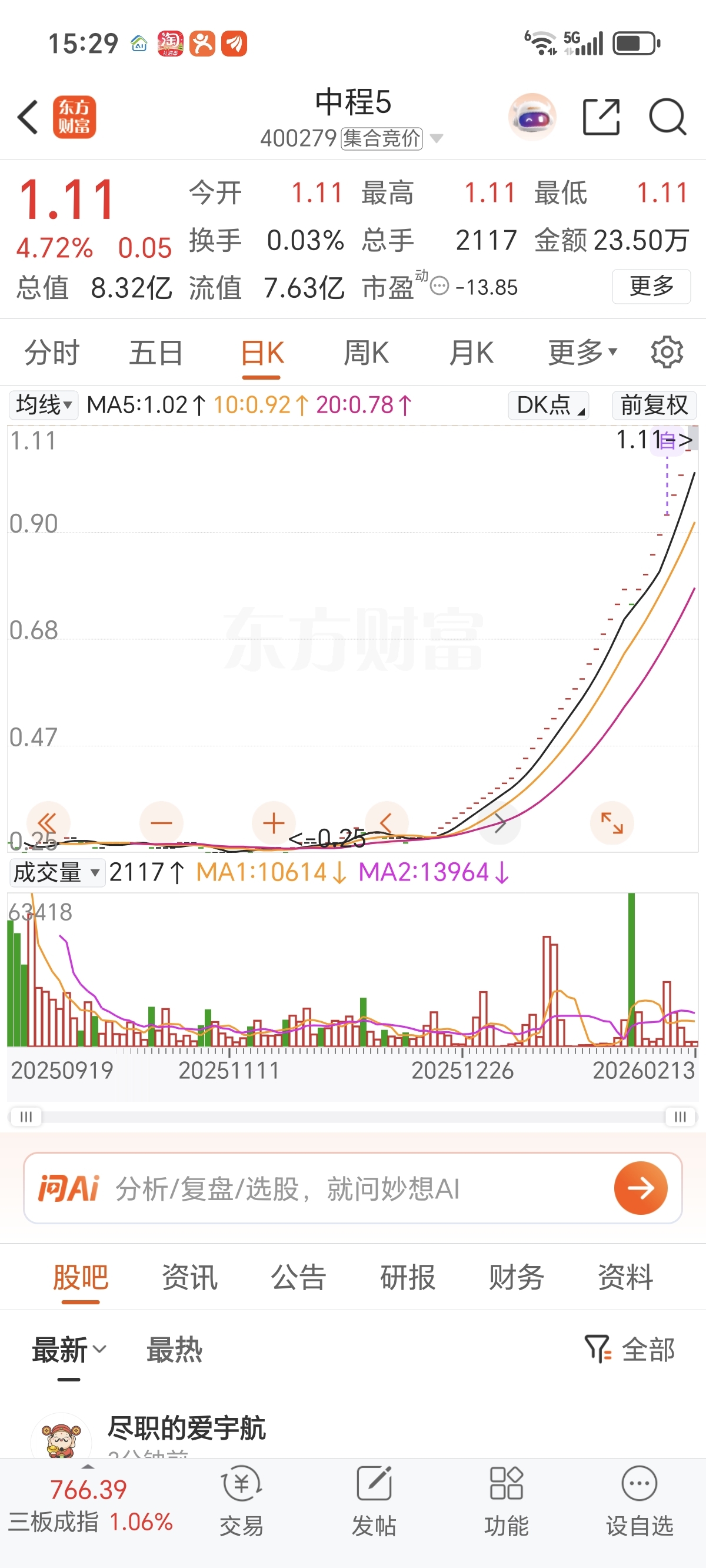Switch to the 五日 chart tab
The image size is (706, 1568).
coord(156,353)
